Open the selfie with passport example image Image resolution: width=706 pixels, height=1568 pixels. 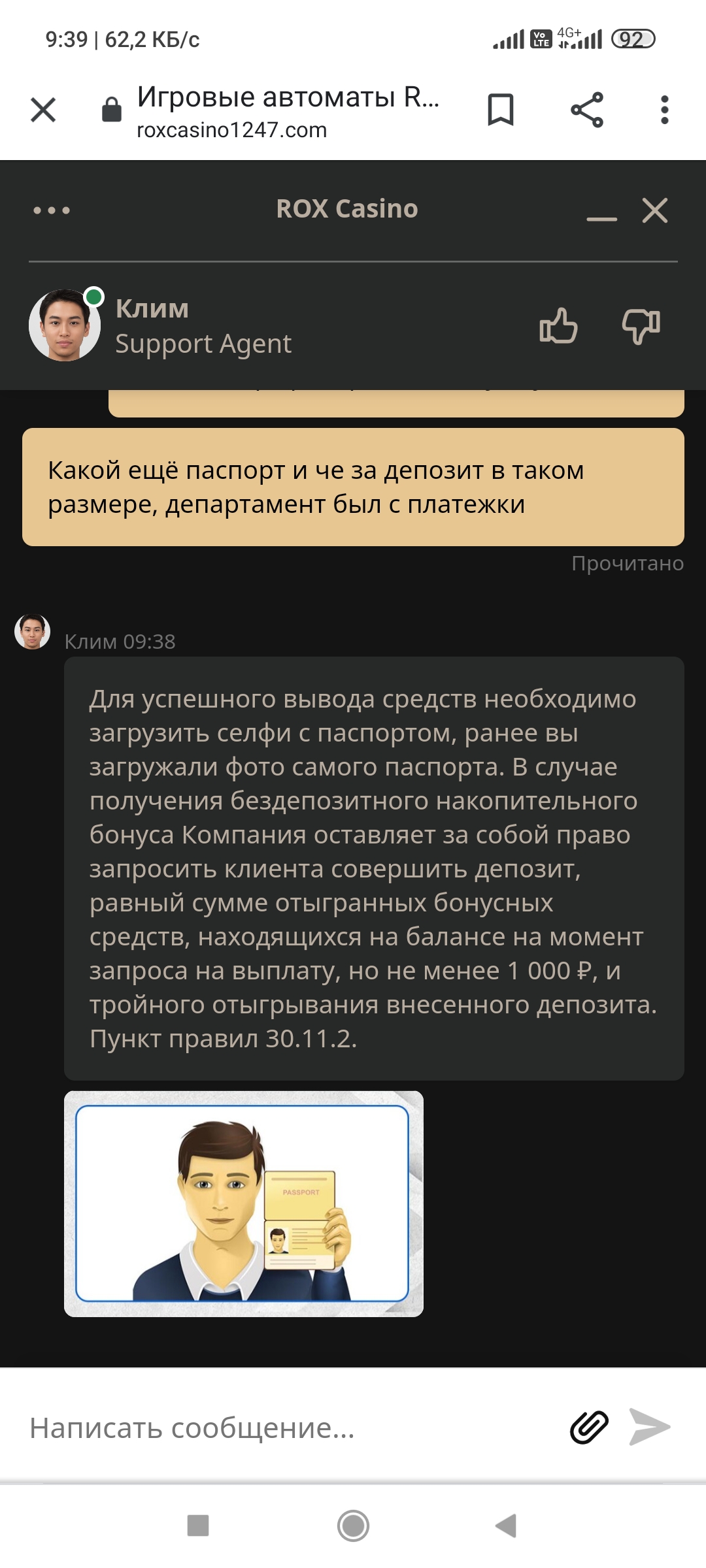[244, 1203]
